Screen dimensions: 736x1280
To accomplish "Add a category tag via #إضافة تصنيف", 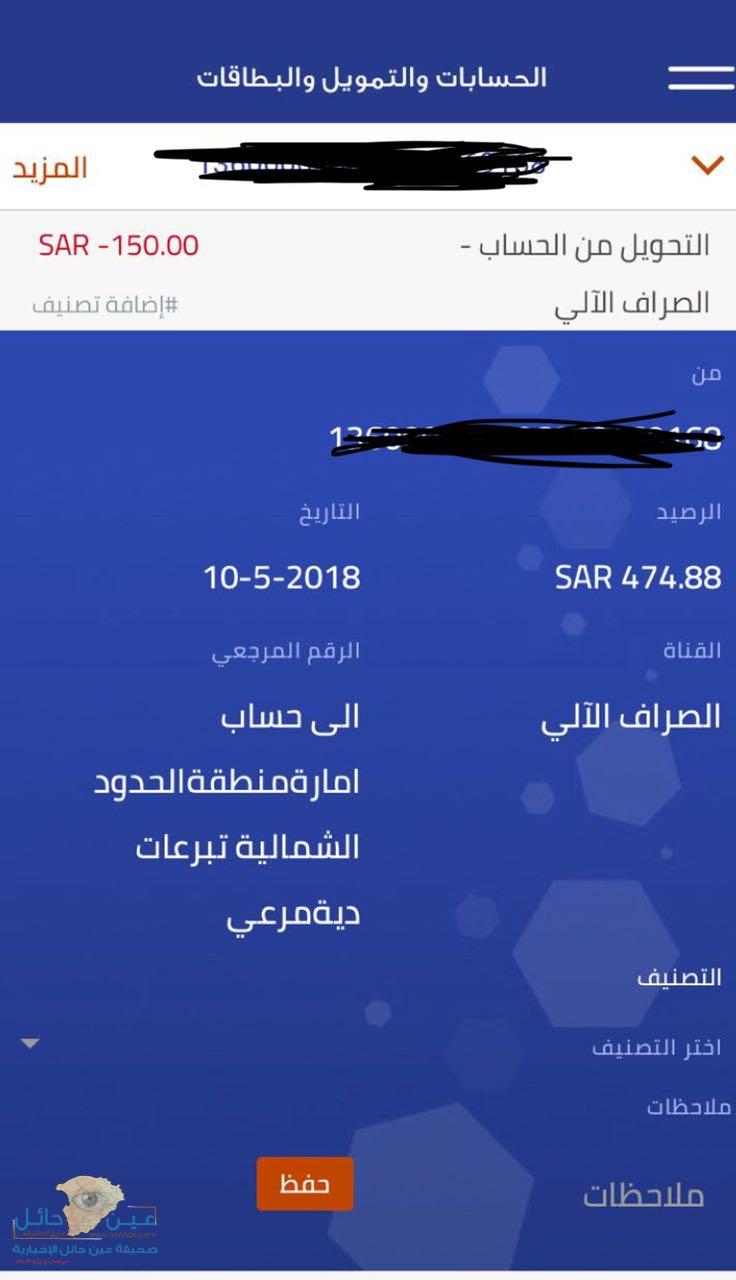I will click(x=105, y=305).
